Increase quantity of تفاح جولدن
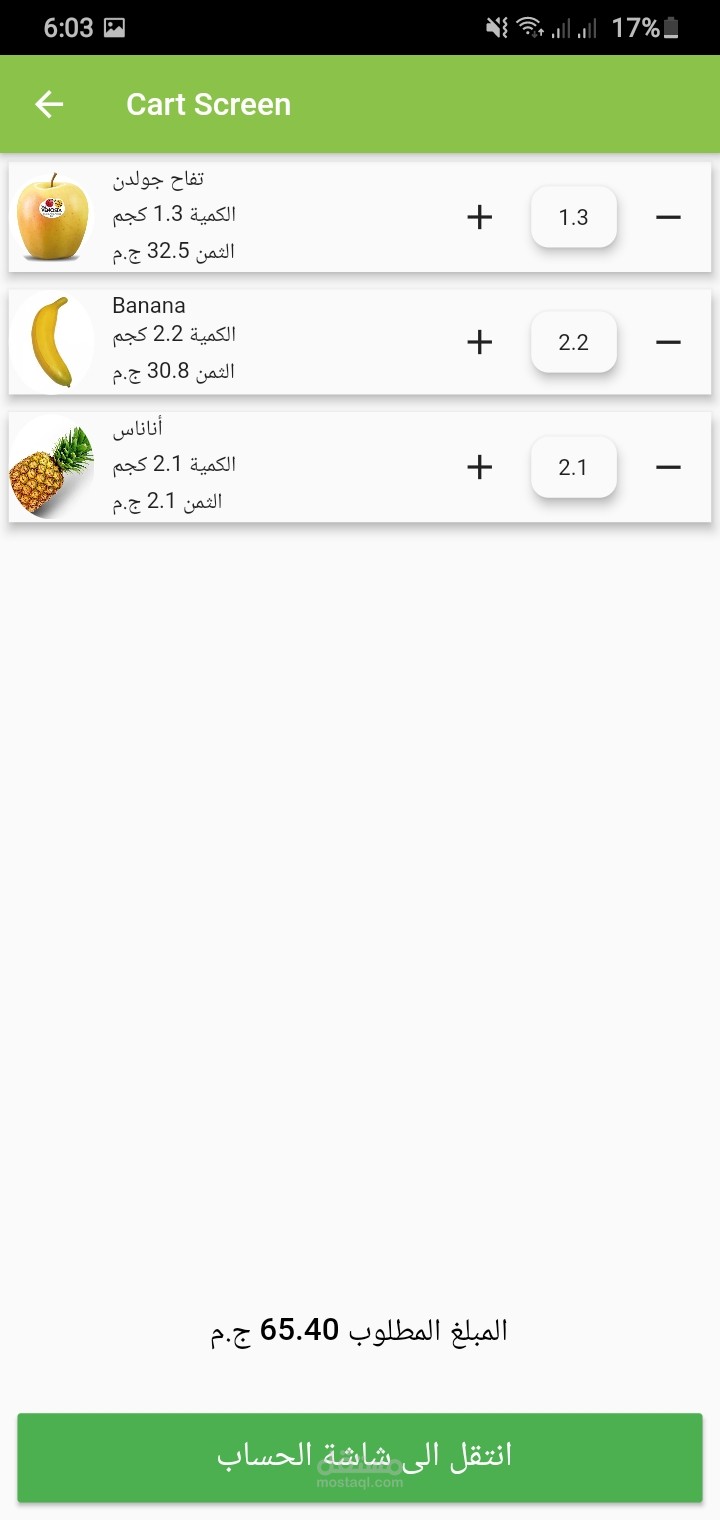This screenshot has width=720, height=1520. pos(480,217)
